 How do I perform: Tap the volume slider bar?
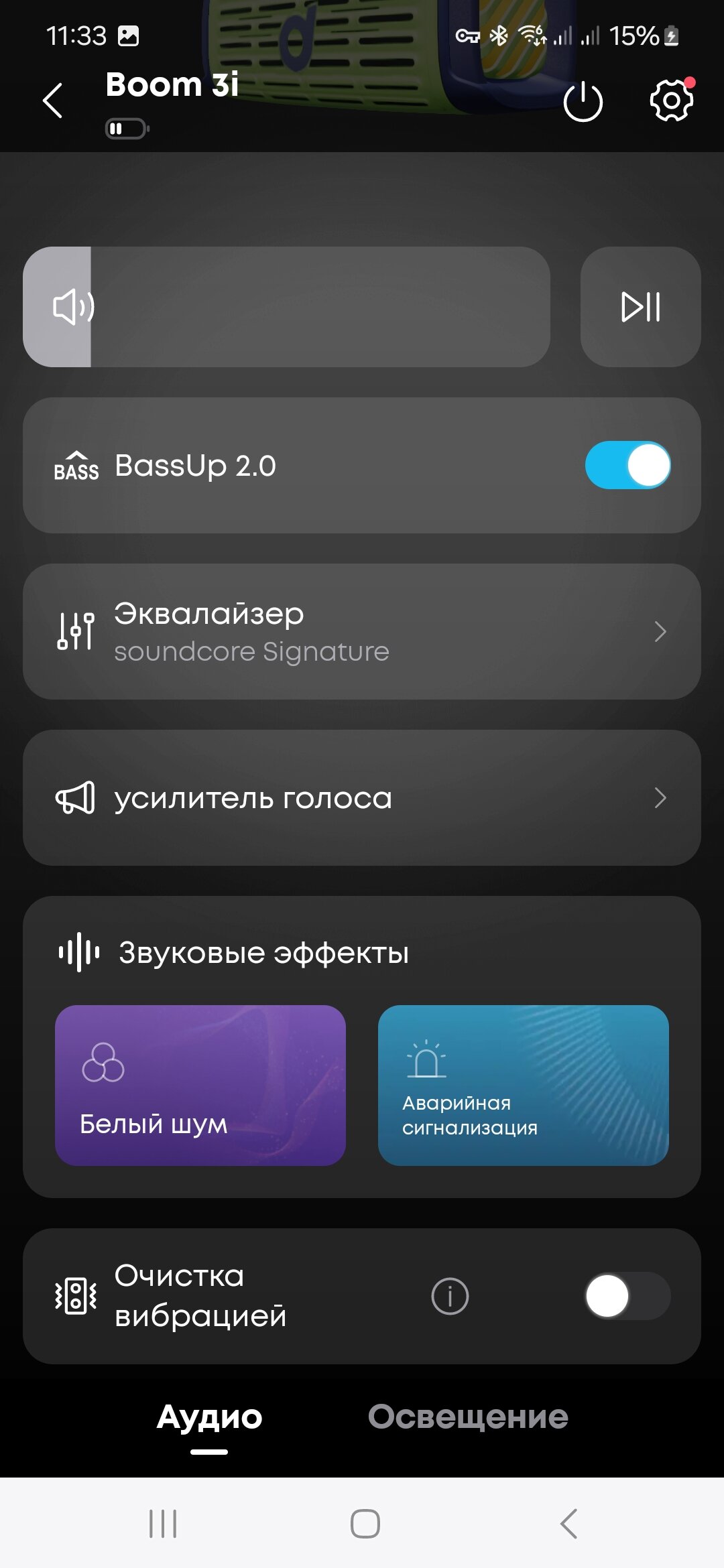pos(287,307)
